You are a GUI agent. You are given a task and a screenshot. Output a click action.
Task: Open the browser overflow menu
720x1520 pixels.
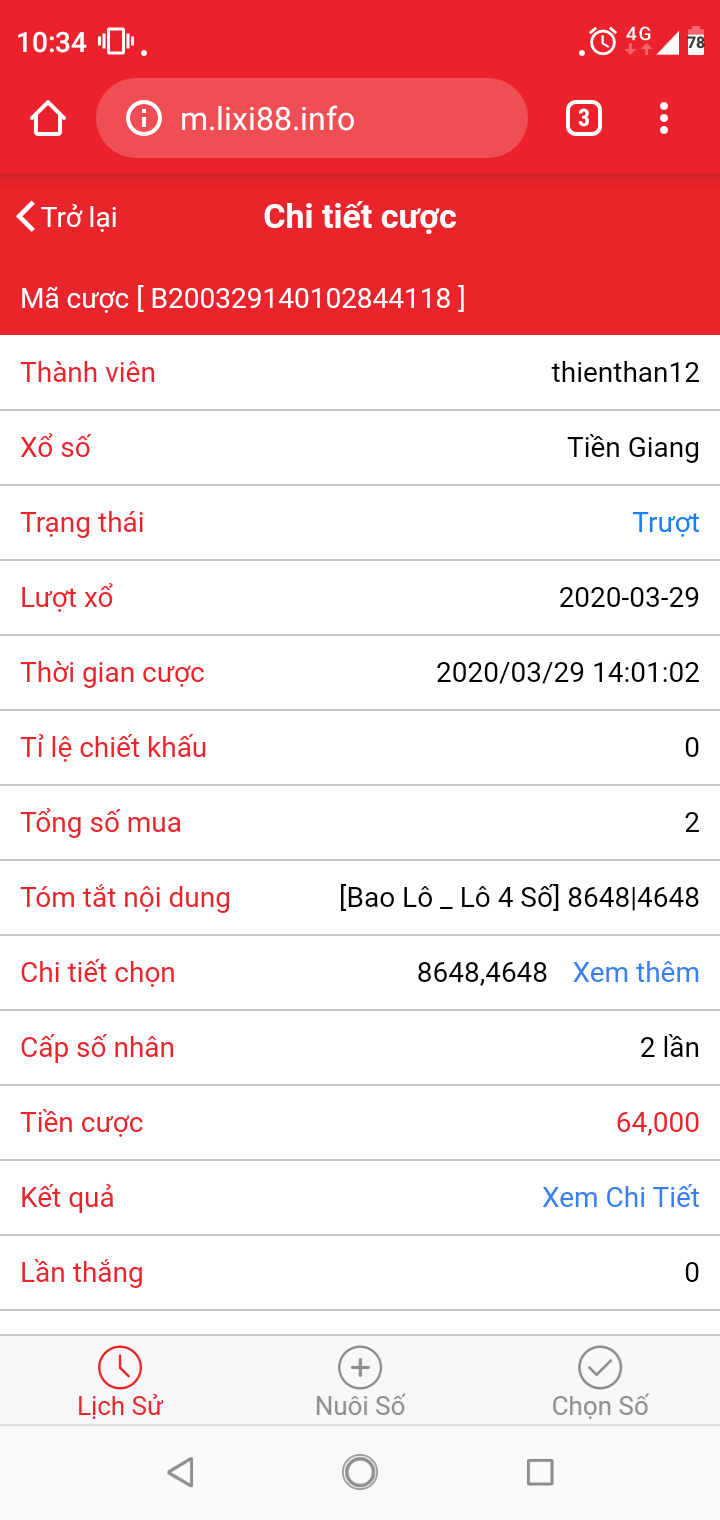pos(664,119)
